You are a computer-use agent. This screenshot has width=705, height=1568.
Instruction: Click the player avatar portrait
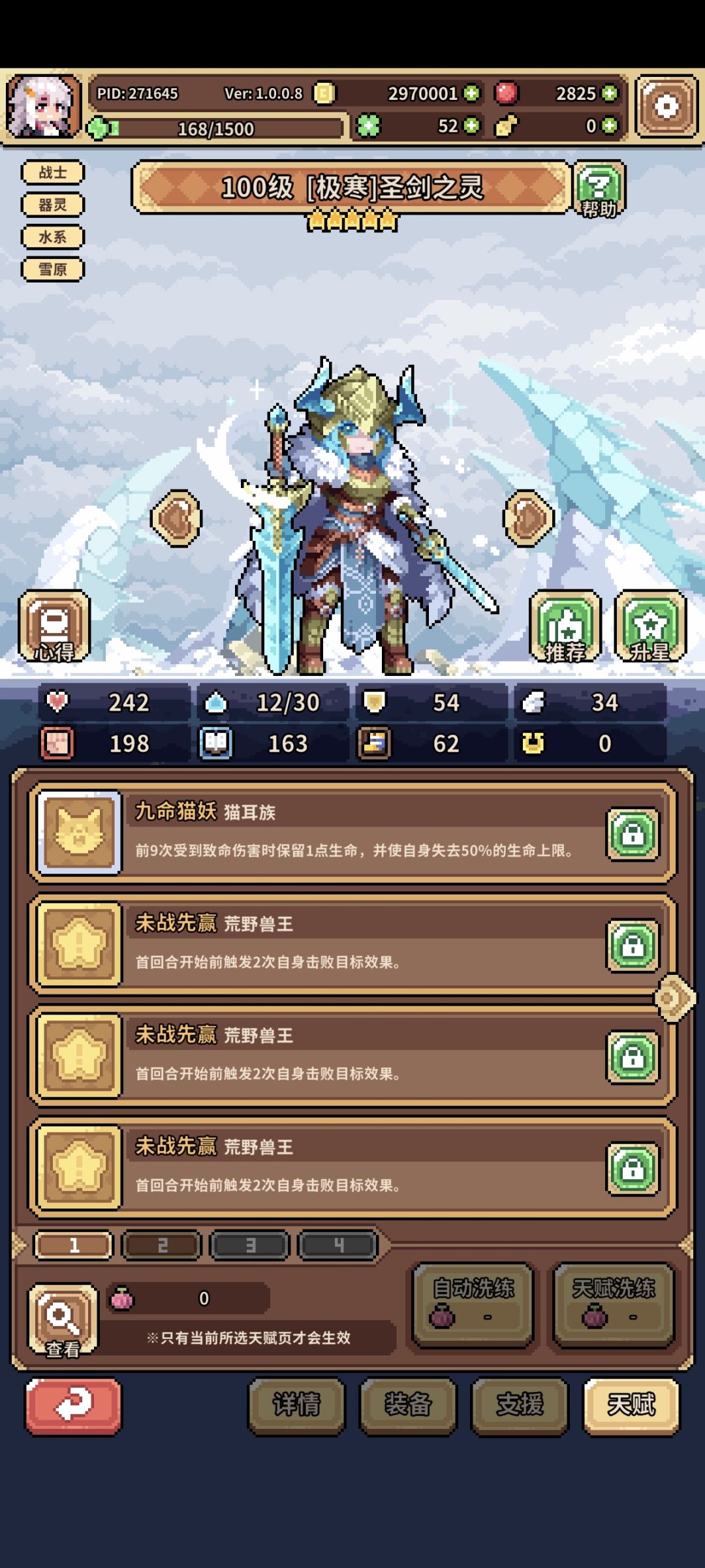click(x=42, y=108)
